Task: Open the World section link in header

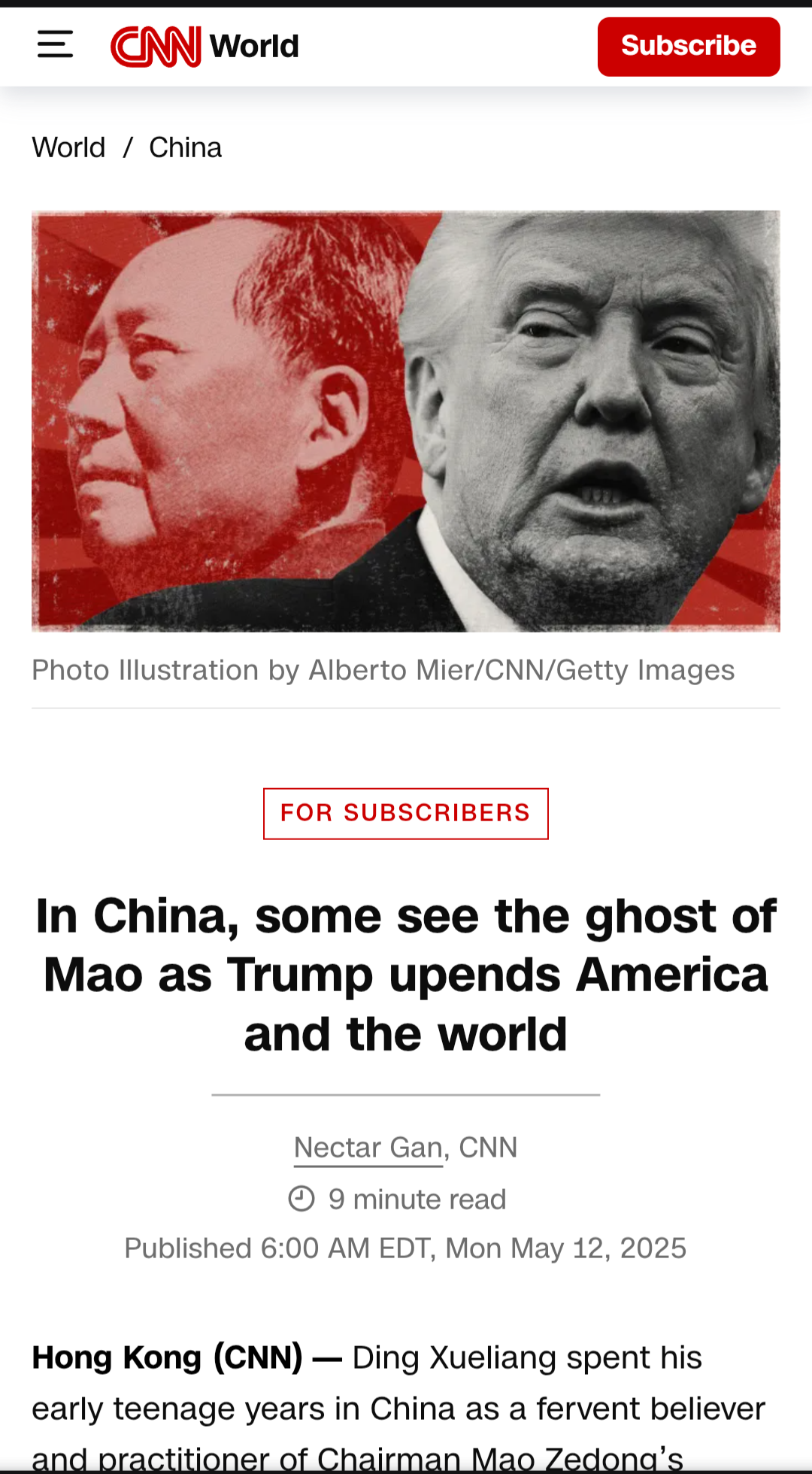Action: pos(254,46)
